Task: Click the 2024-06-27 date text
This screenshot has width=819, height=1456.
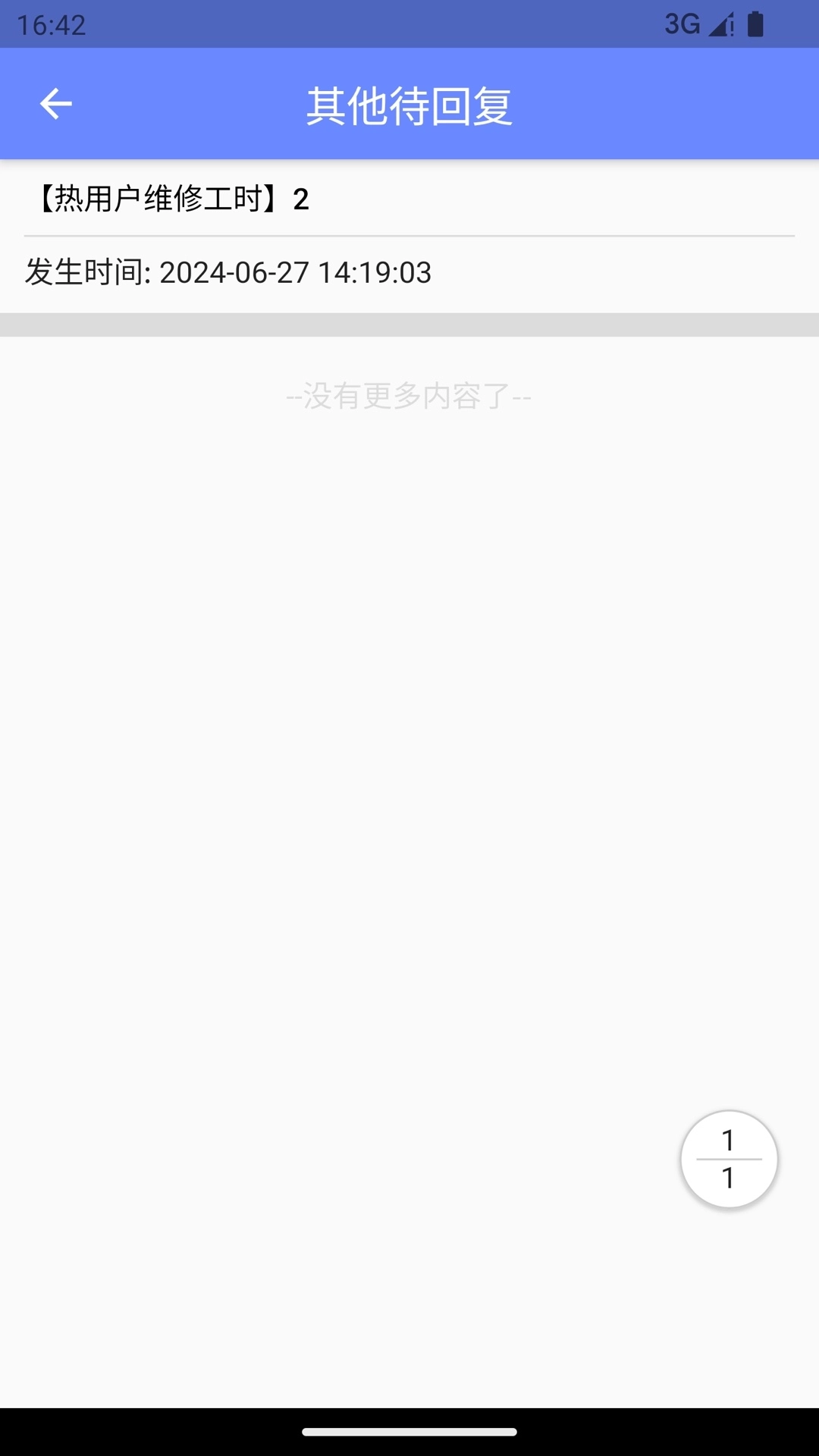Action: click(x=235, y=275)
